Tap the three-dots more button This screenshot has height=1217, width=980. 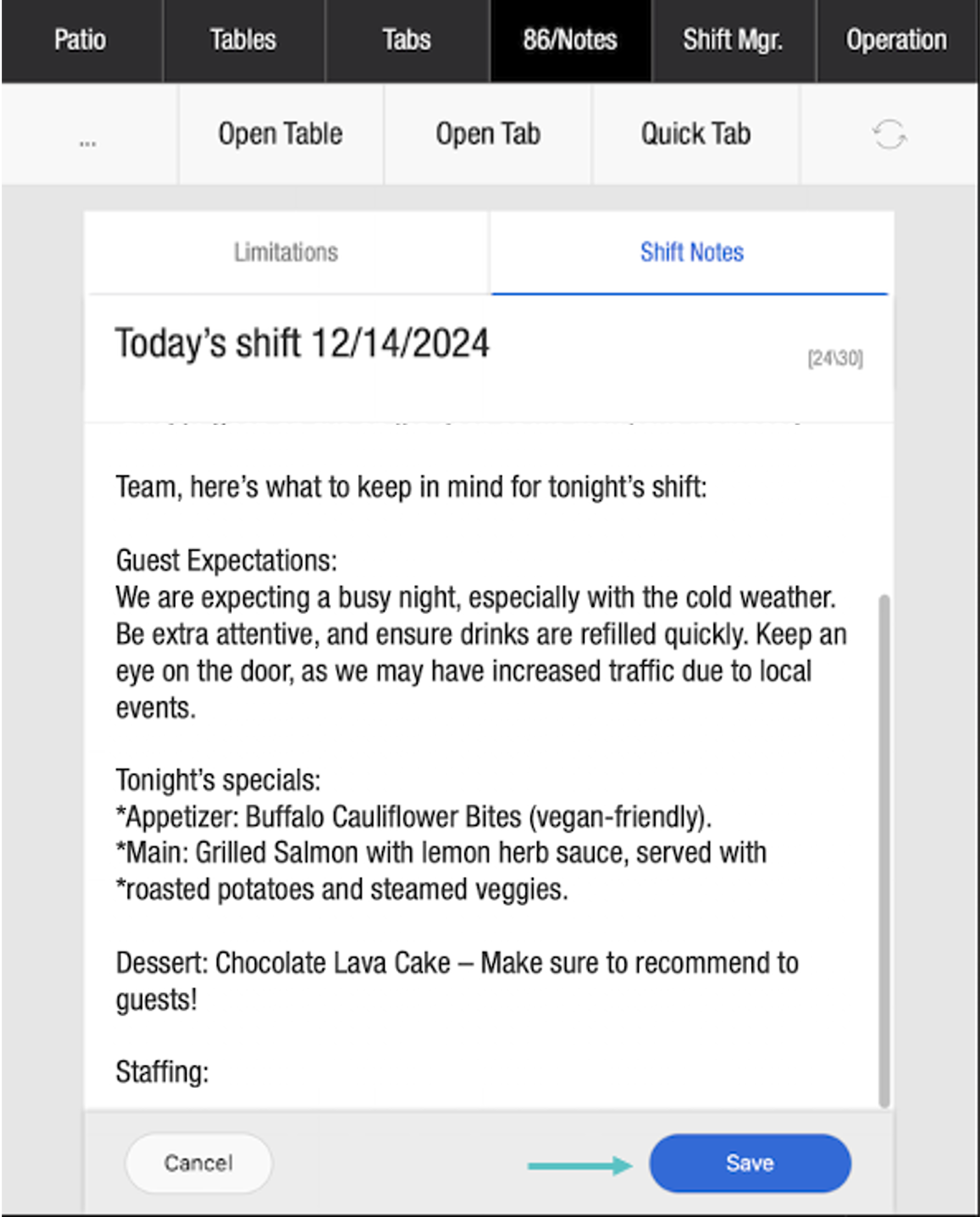tap(88, 136)
